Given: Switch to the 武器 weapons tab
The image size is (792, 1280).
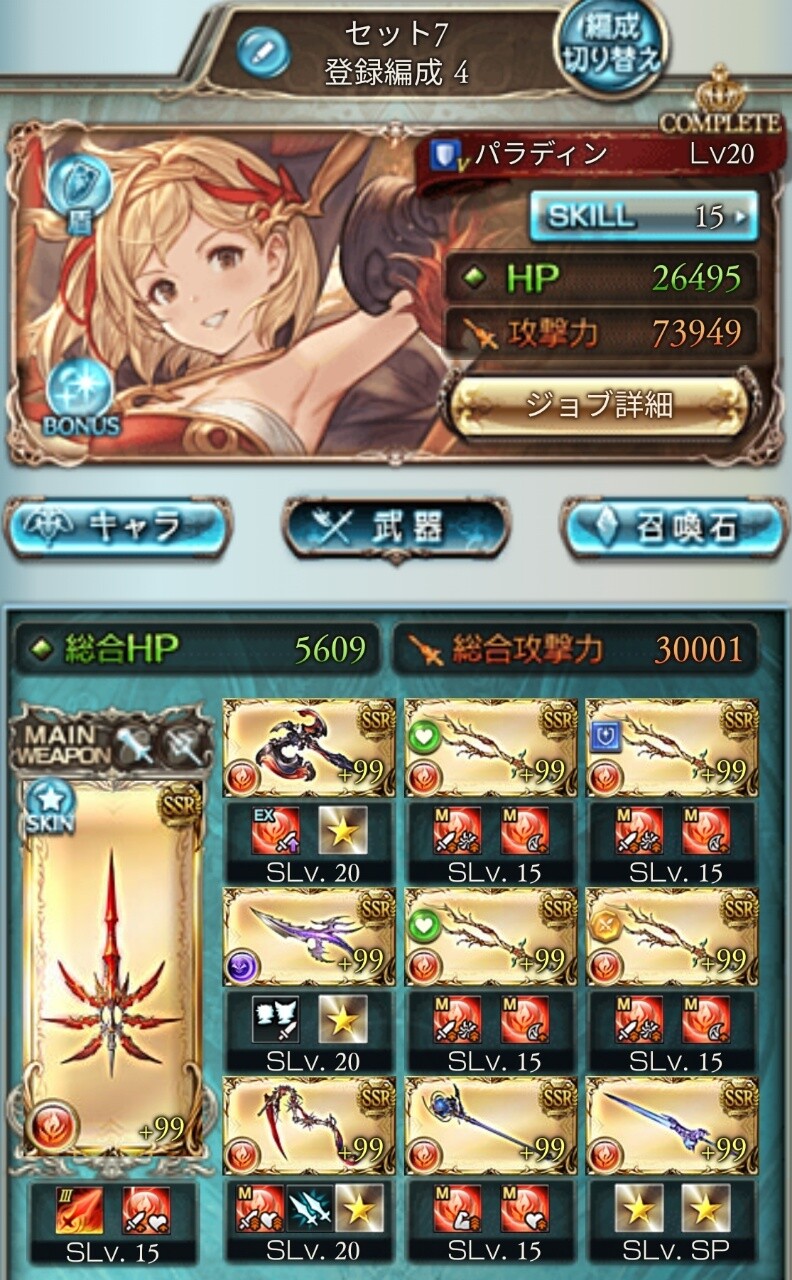Looking at the screenshot, I should 397,528.
